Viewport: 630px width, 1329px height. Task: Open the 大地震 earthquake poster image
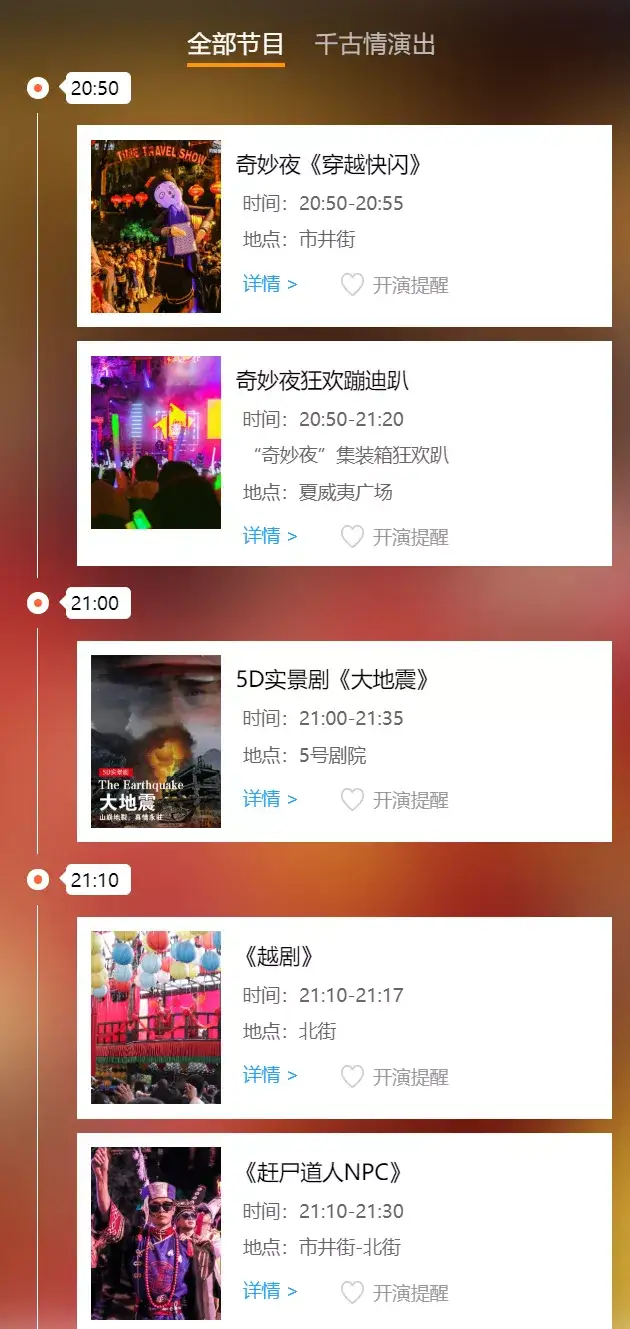pyautogui.click(x=156, y=741)
